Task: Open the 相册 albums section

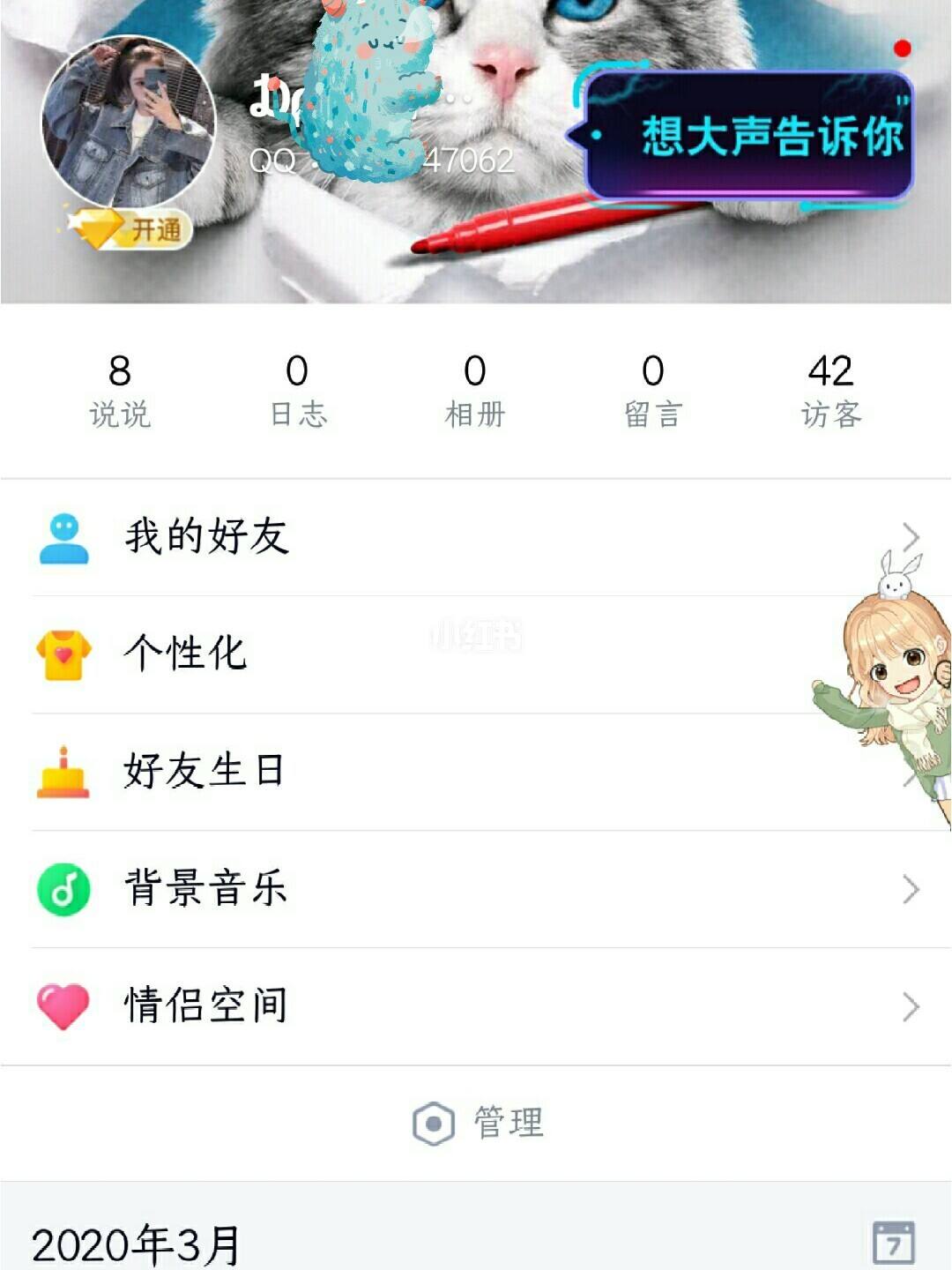Action: coord(475,389)
